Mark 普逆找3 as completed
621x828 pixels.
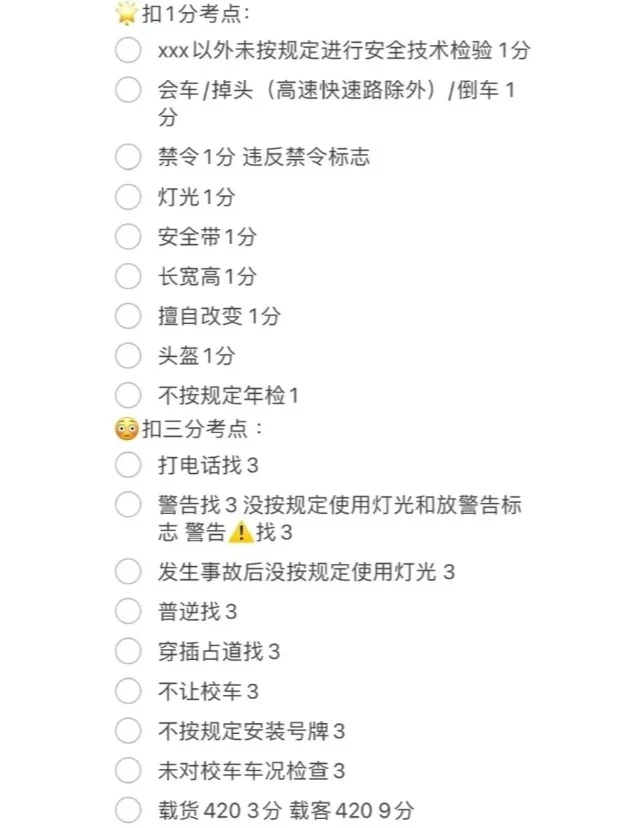128,611
